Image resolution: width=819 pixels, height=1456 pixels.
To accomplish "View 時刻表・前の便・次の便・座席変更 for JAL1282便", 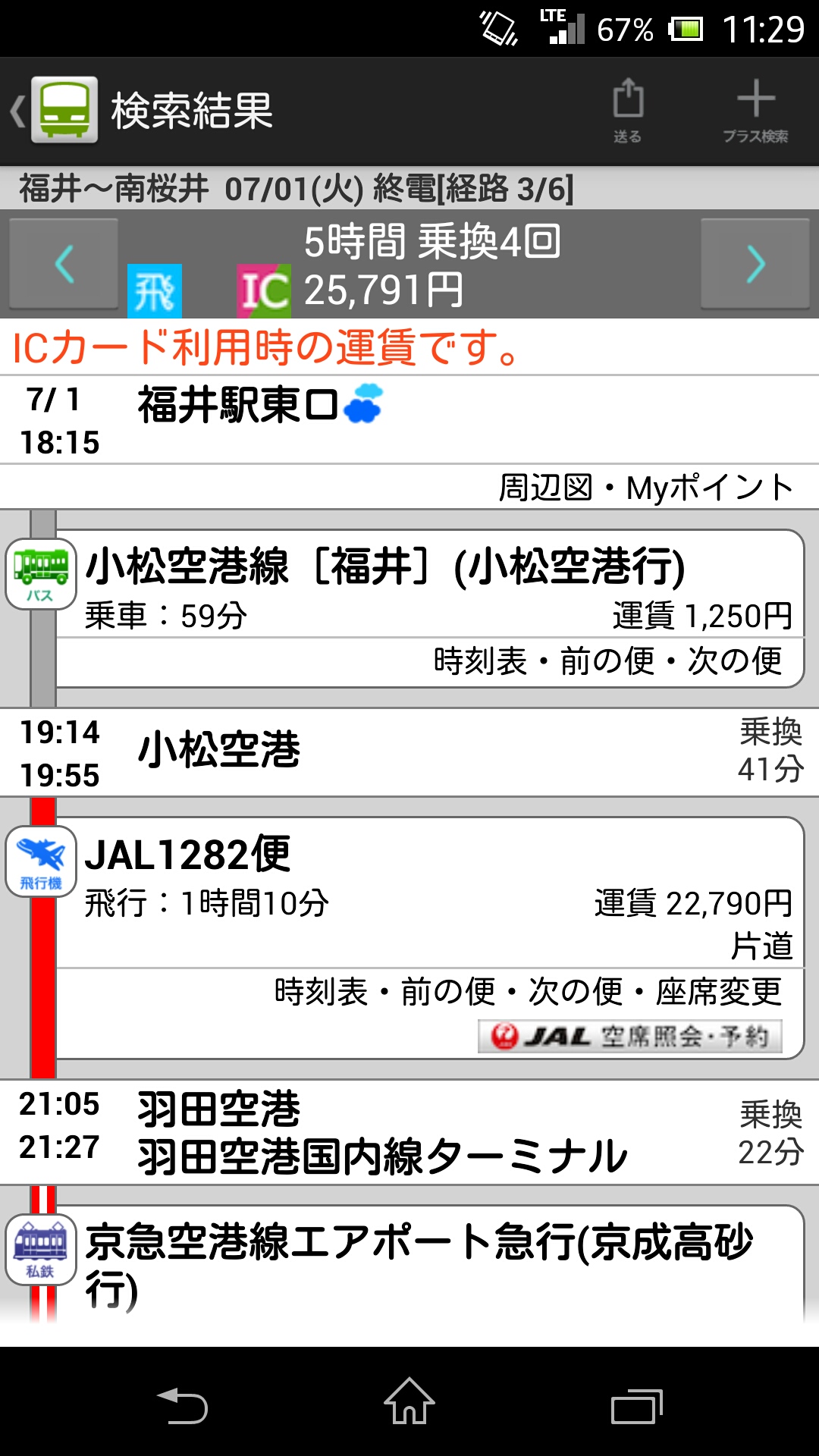I will pos(528,992).
